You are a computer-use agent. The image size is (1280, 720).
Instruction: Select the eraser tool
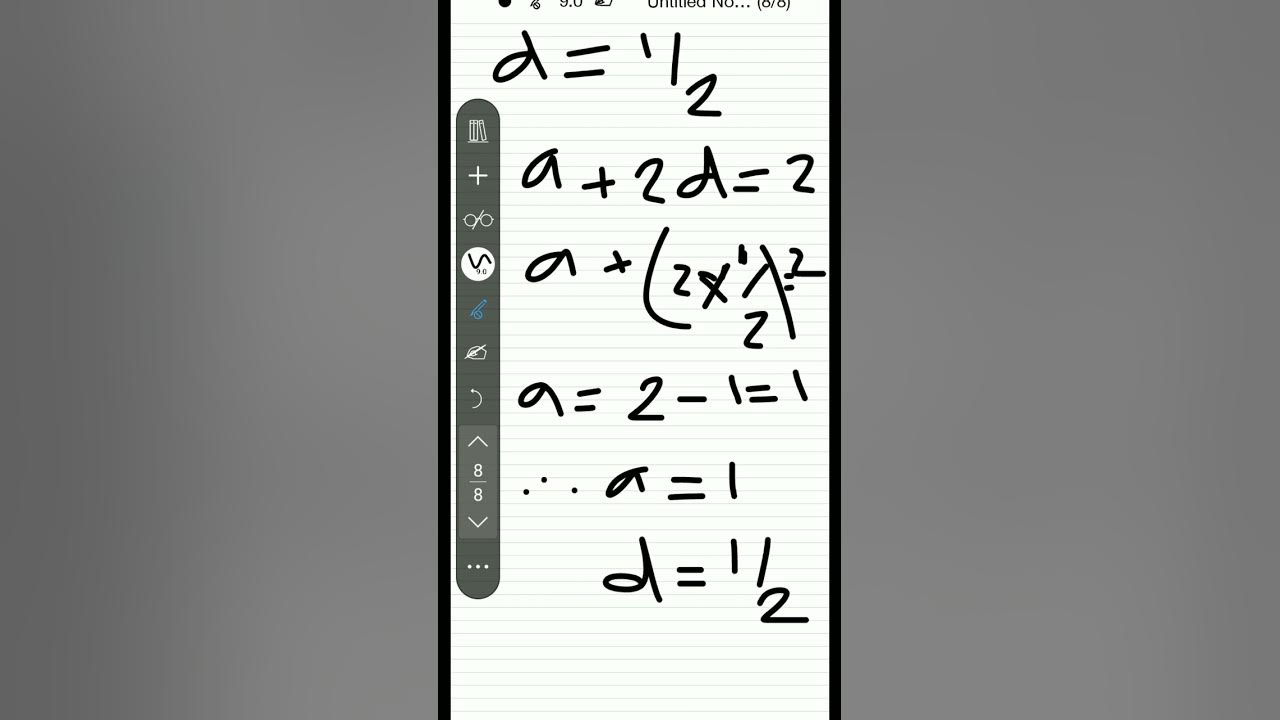pos(477,352)
